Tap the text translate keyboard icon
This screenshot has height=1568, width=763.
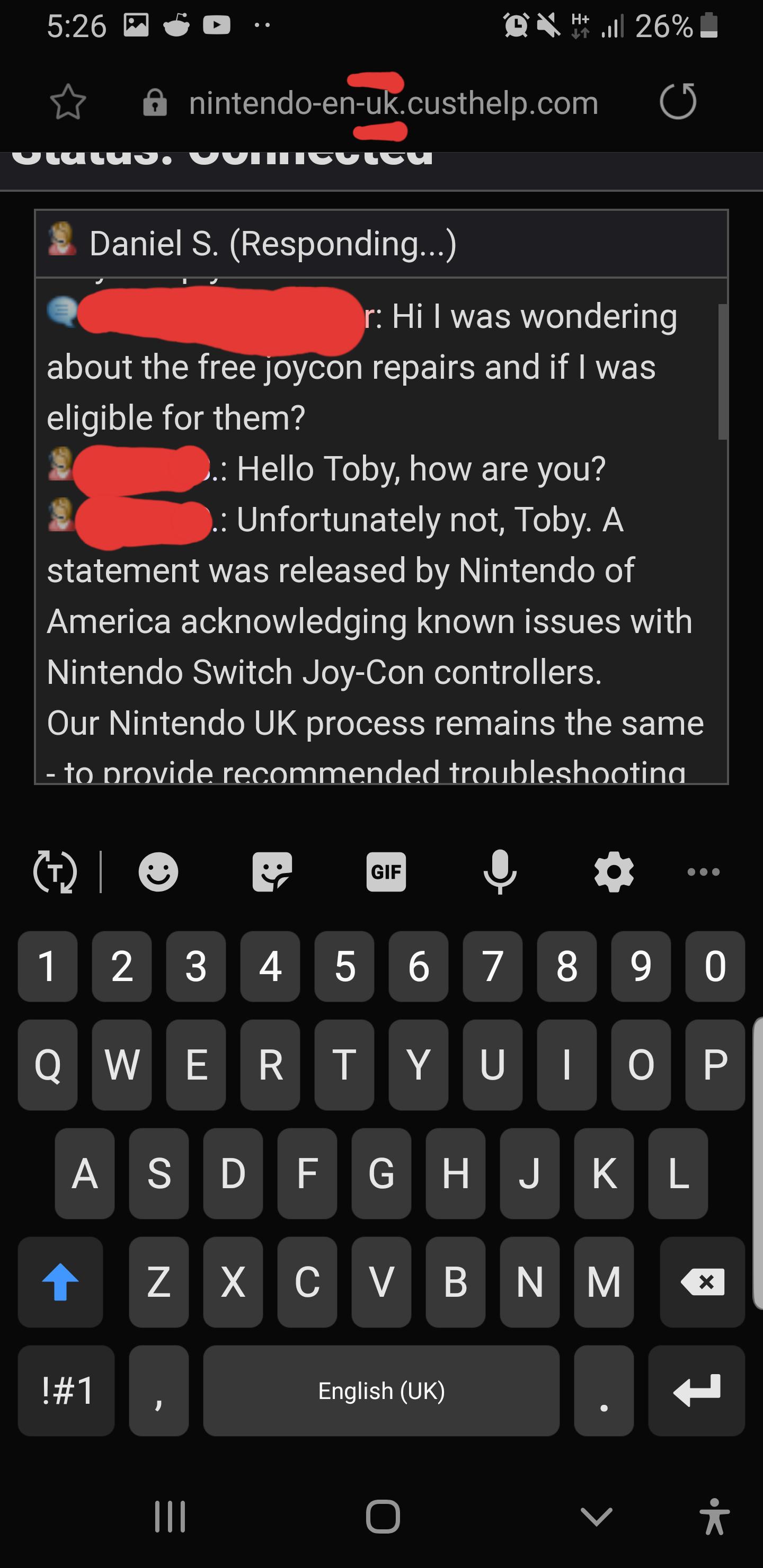(55, 871)
